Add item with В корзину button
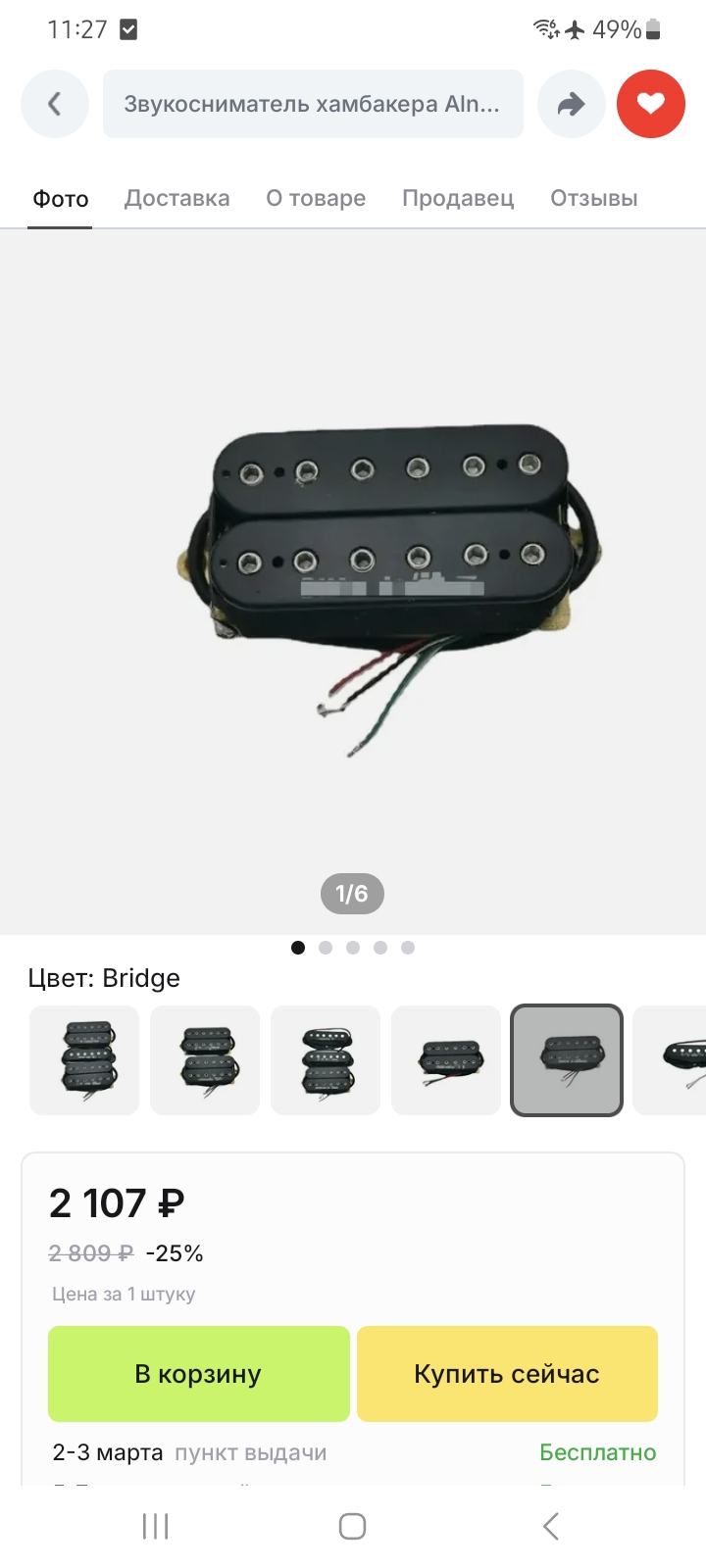This screenshot has height=1568, width=706. point(199,1373)
